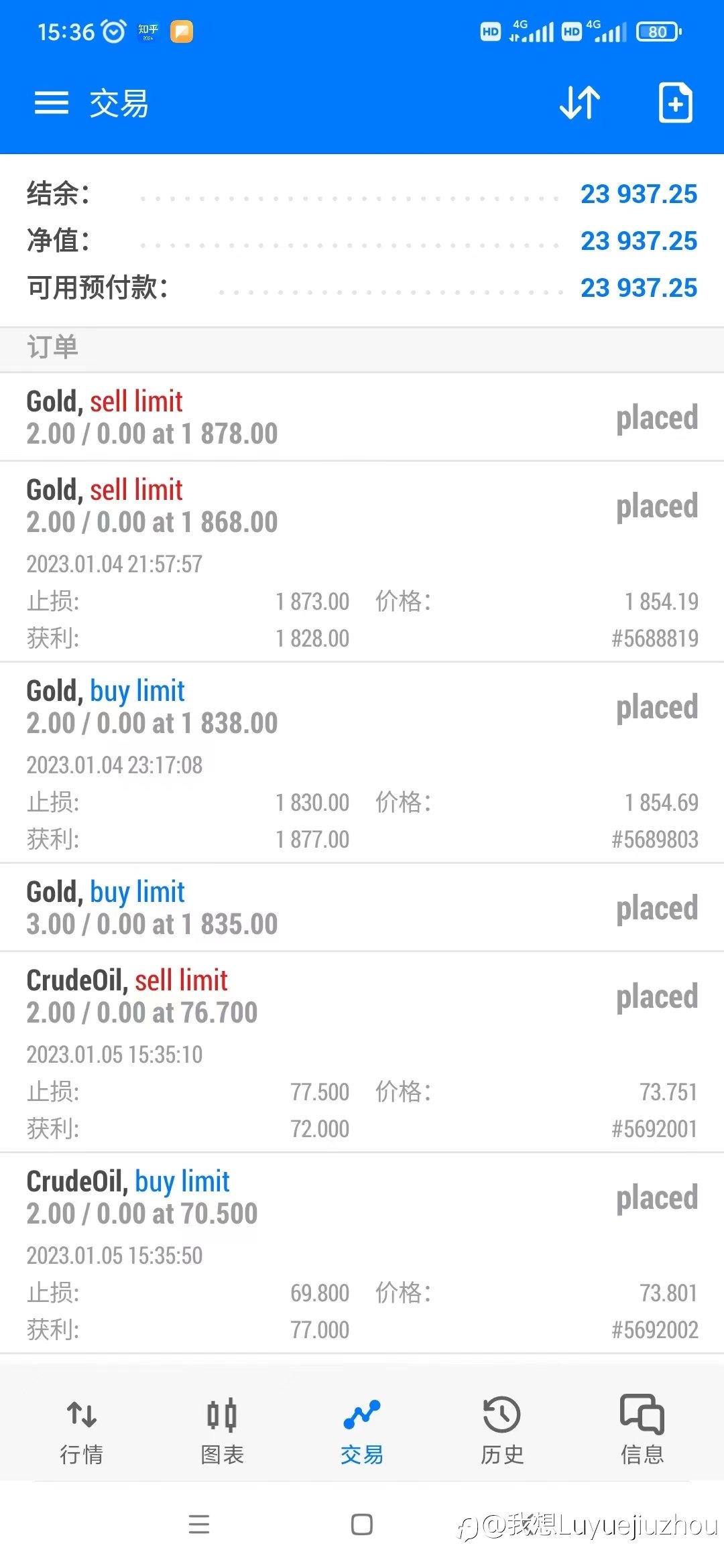Open Gold buy limit order at 1 835.00

362,907
